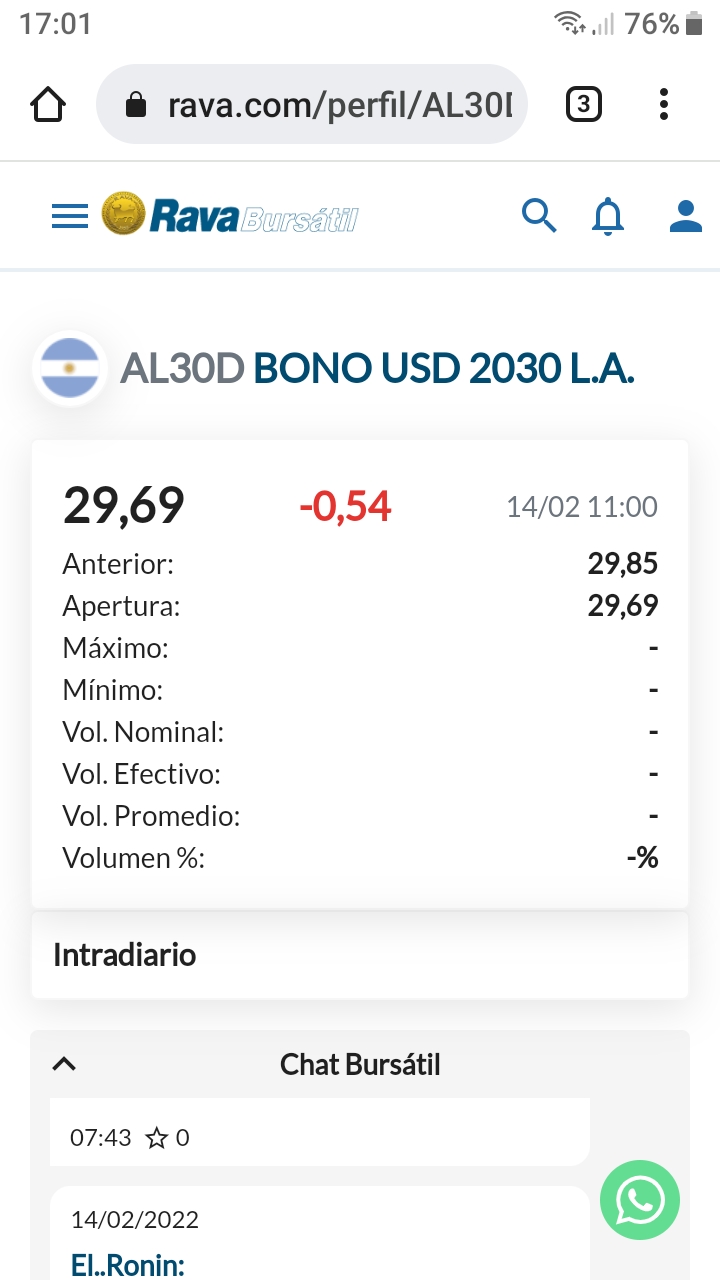Tap the padlock icon in address bar

[x=138, y=103]
